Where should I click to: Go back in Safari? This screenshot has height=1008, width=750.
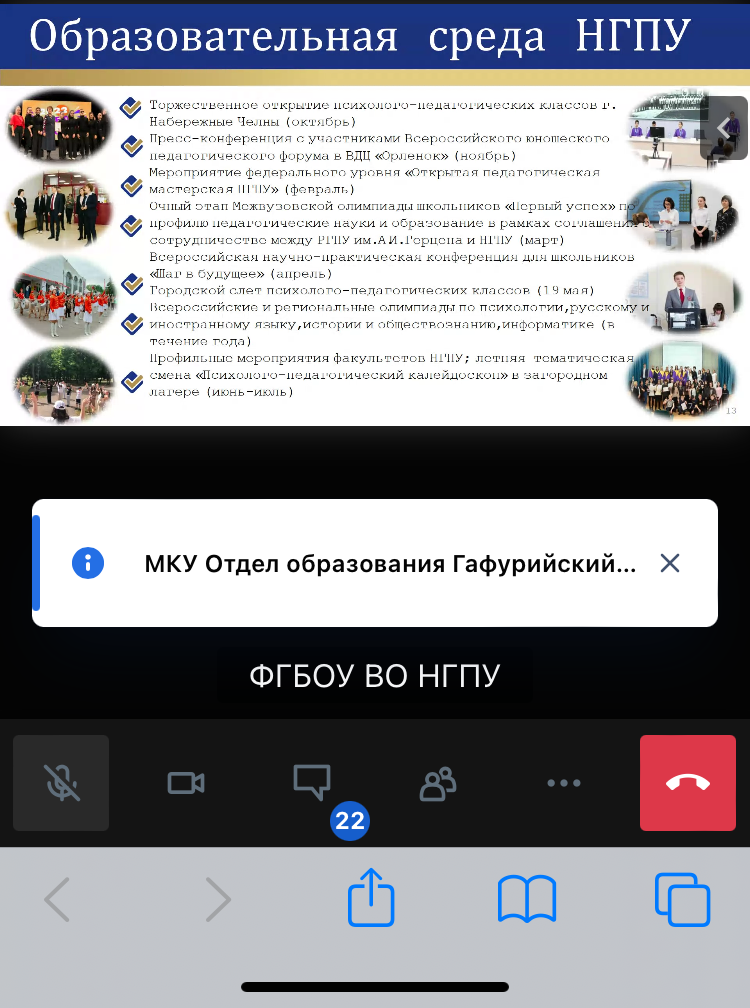[x=58, y=899]
